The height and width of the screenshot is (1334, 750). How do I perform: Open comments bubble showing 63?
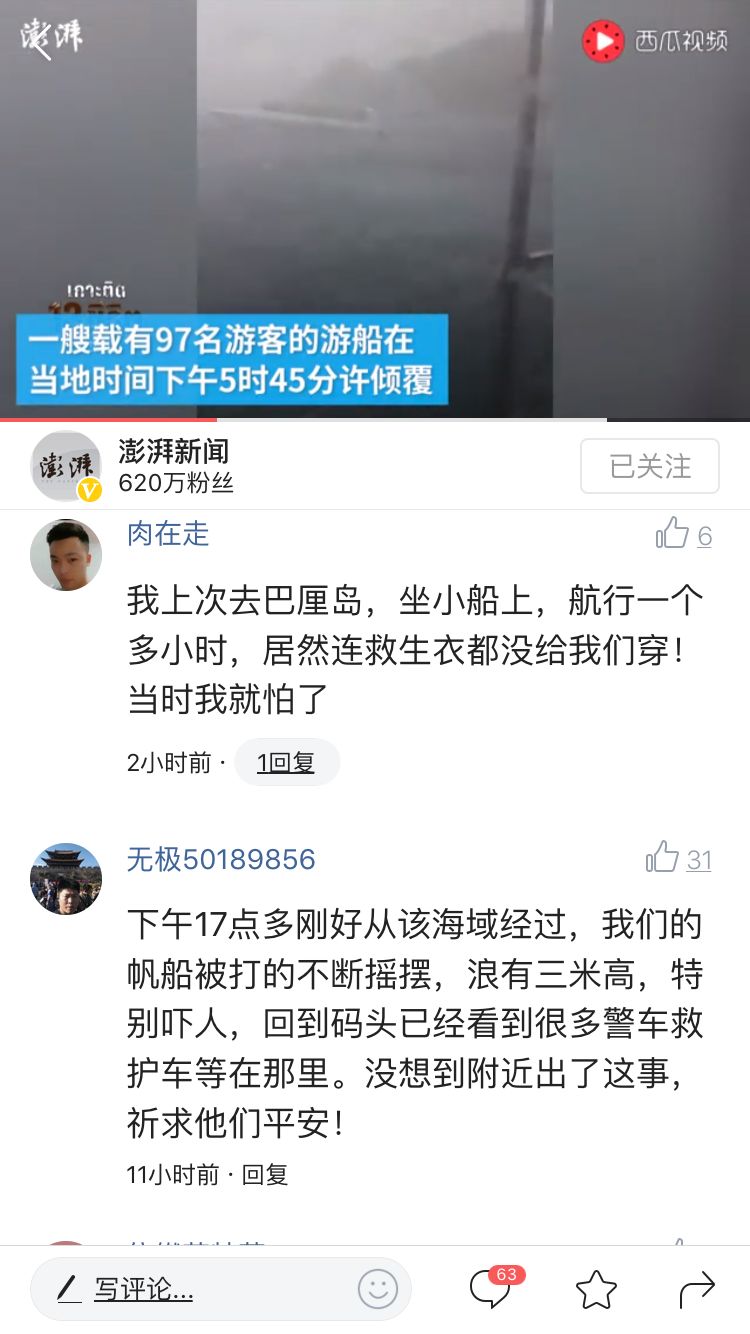click(492, 1288)
